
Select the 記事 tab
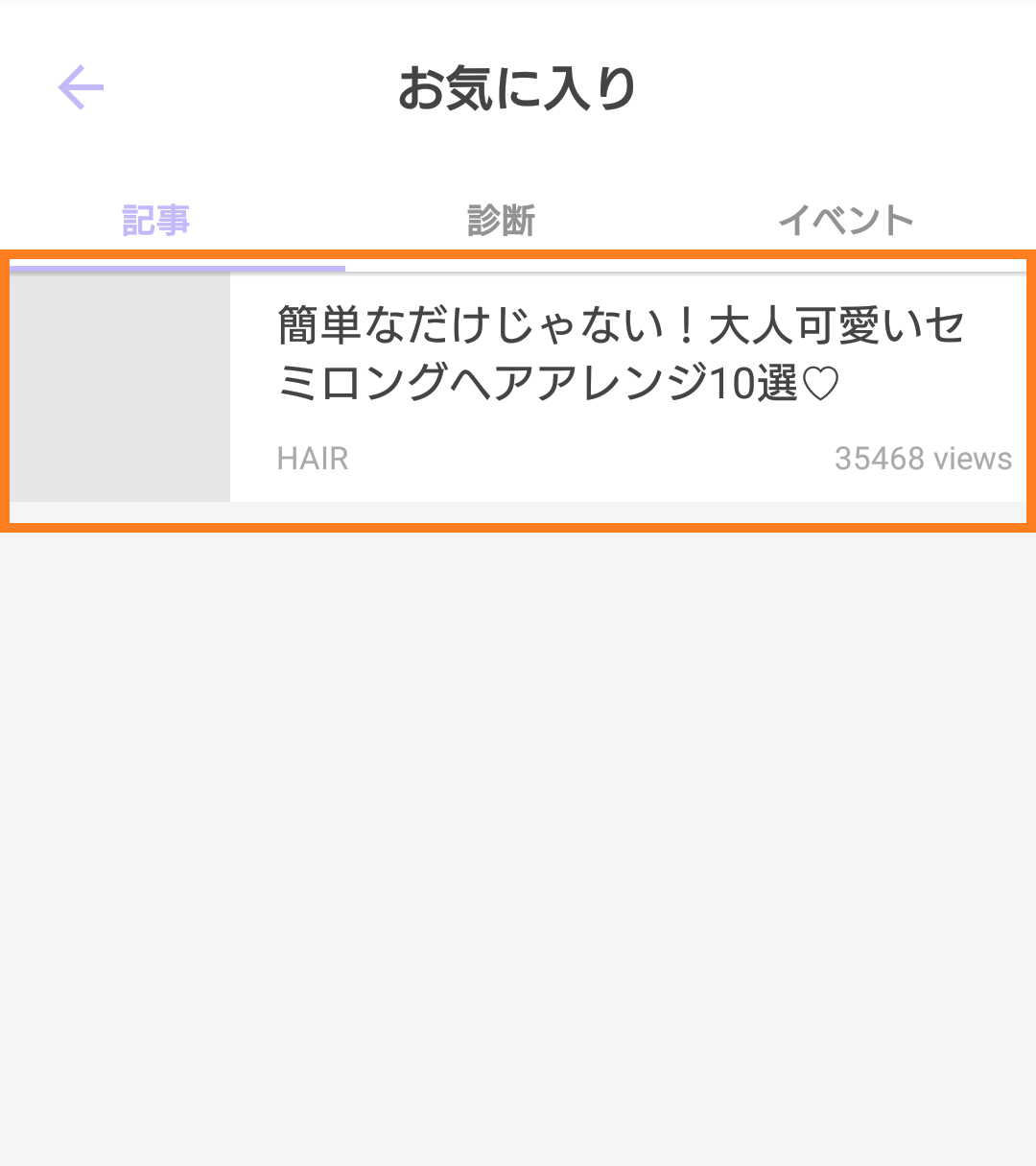click(x=156, y=221)
